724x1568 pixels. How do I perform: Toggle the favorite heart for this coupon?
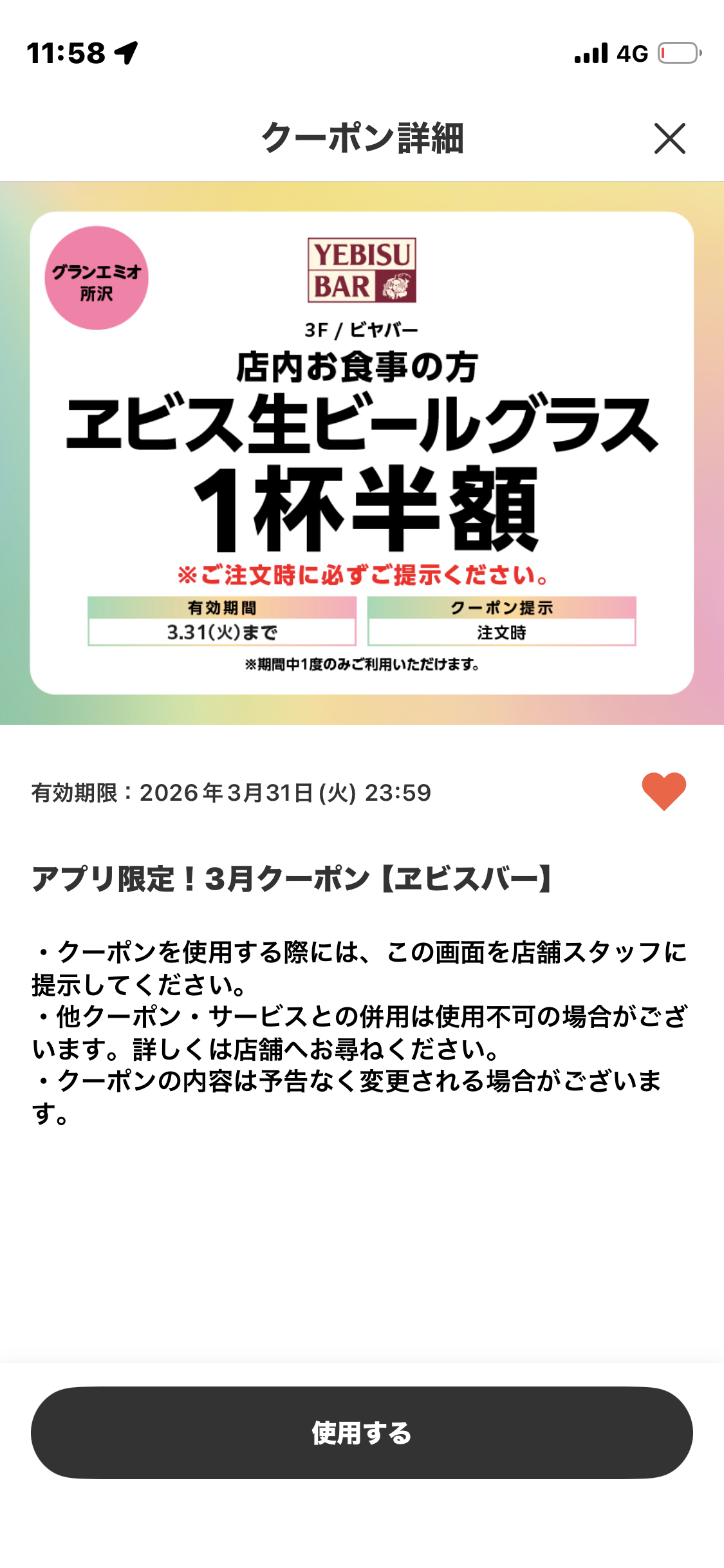(x=664, y=791)
